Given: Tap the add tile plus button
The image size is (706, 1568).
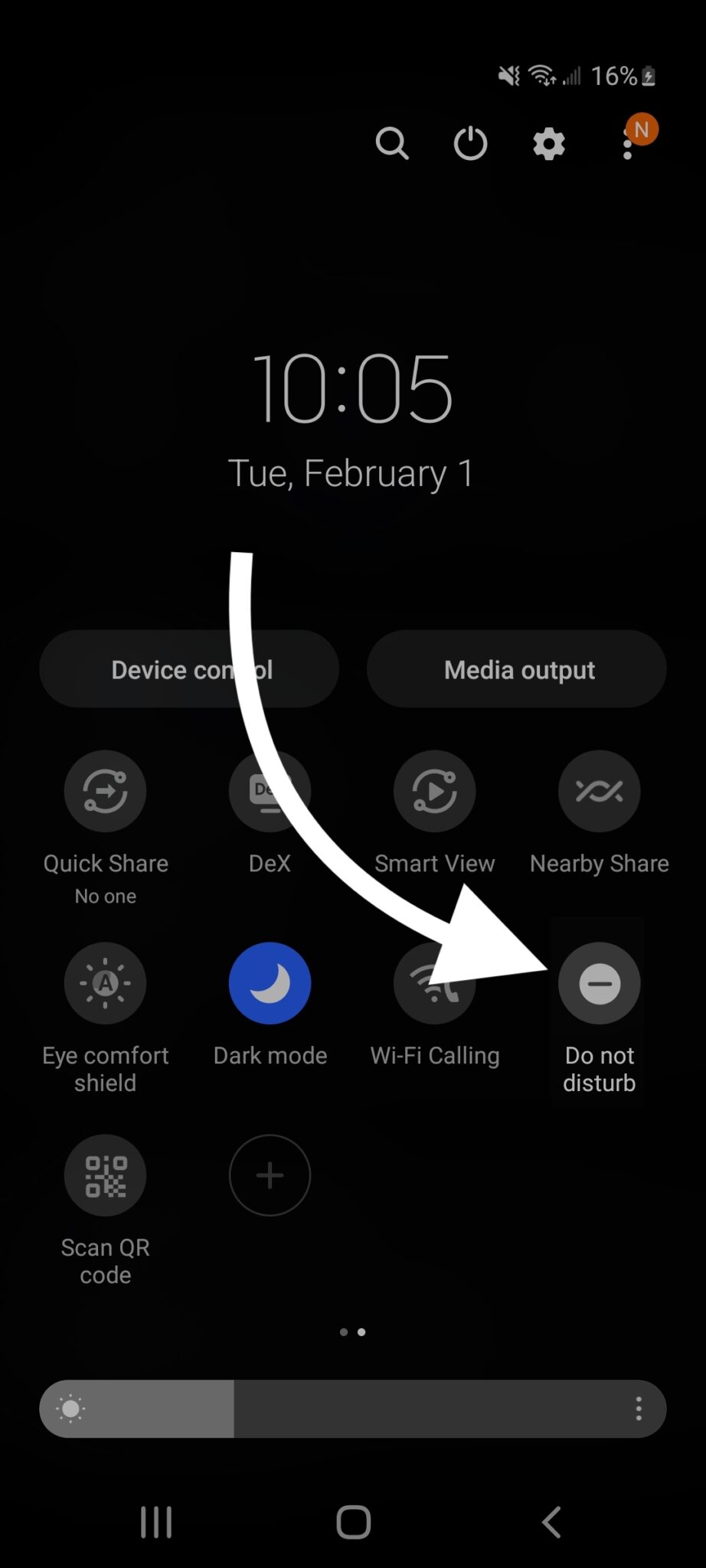Looking at the screenshot, I should (270, 1175).
